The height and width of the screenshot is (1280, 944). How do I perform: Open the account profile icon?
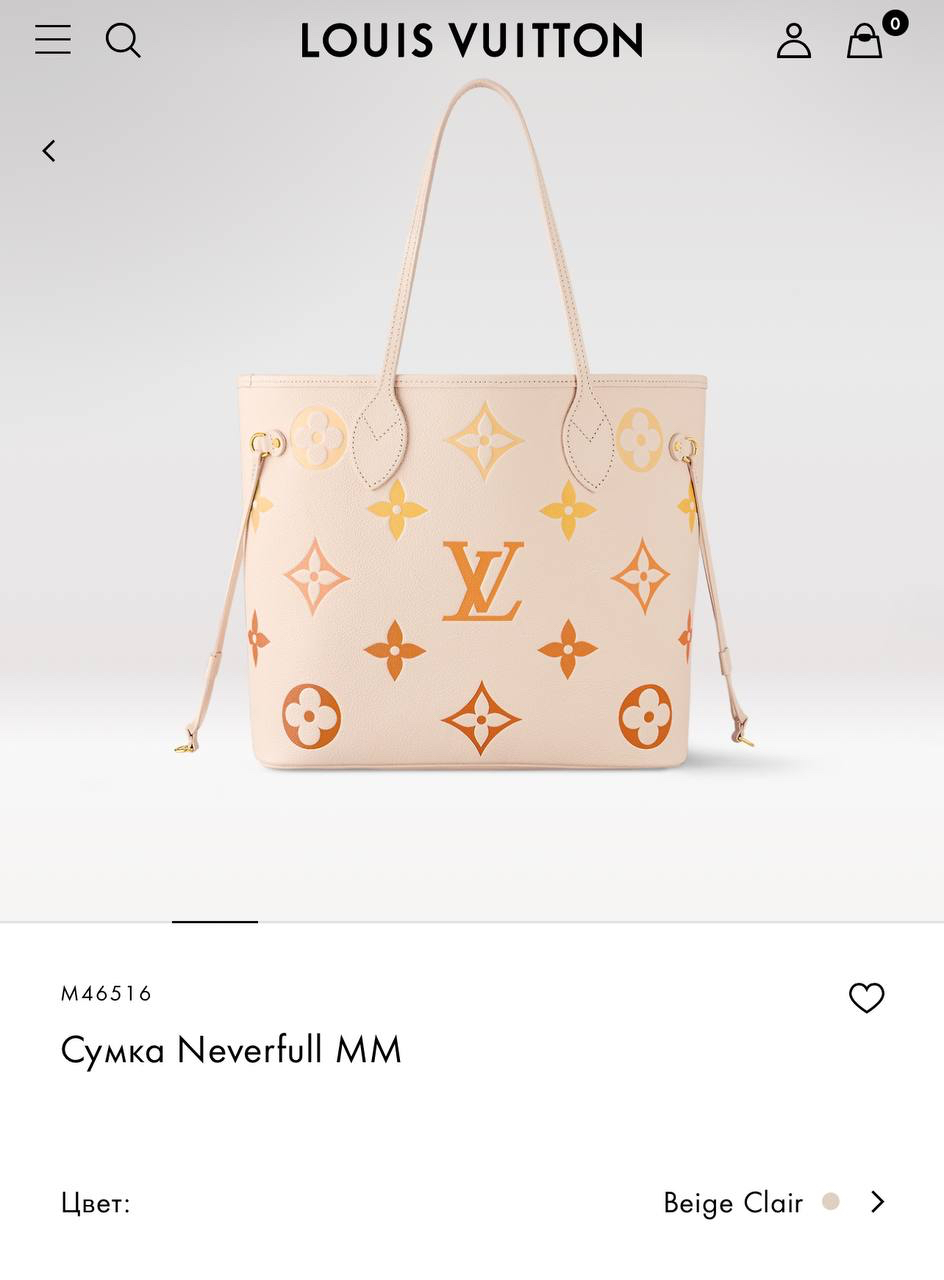coord(794,42)
